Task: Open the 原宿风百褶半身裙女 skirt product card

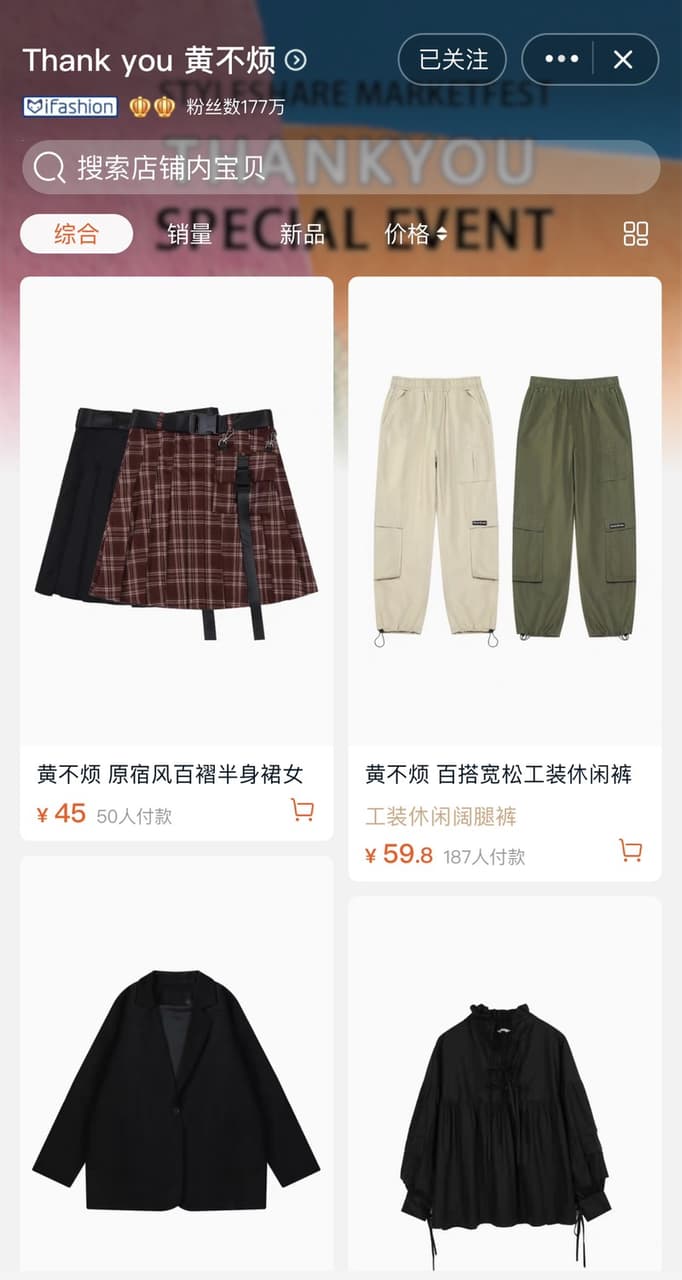Action: (177, 559)
